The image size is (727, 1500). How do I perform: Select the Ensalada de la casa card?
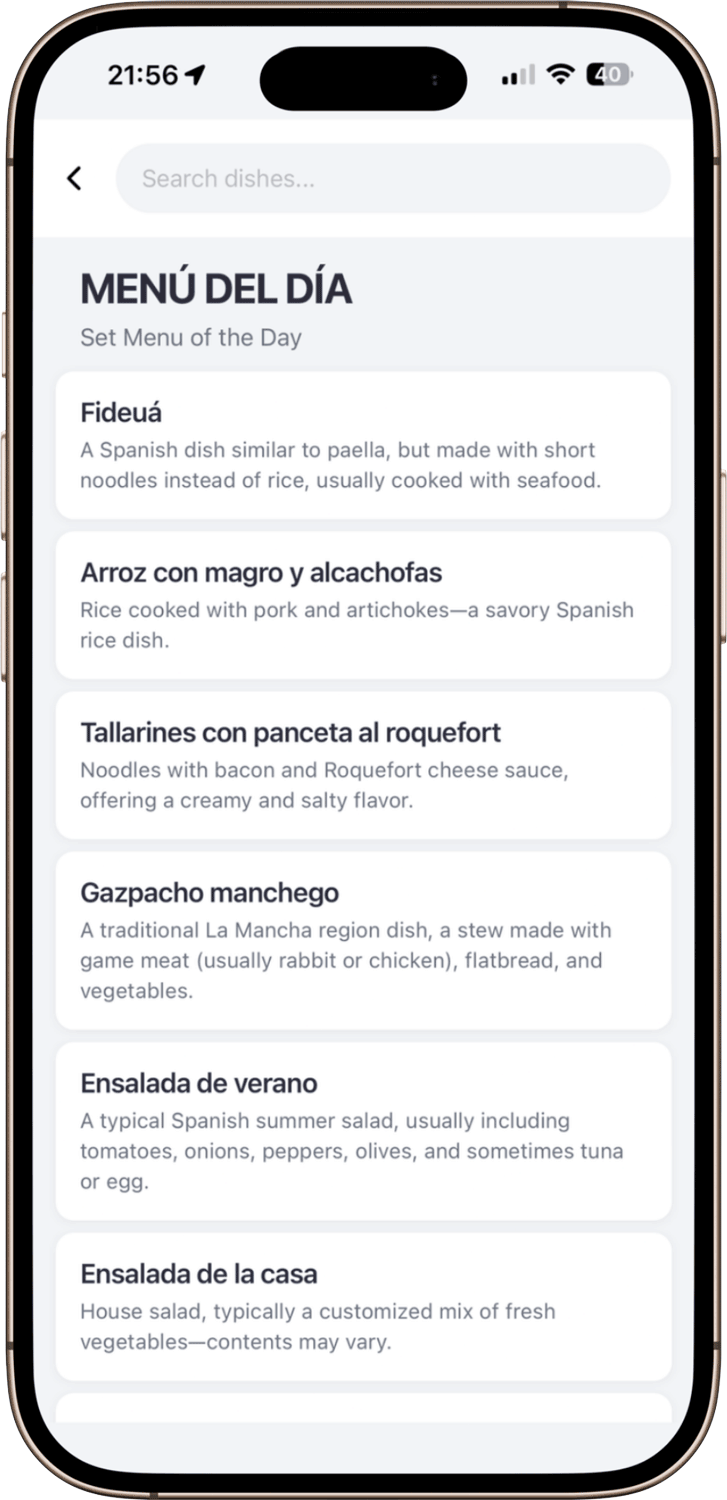pos(362,1306)
